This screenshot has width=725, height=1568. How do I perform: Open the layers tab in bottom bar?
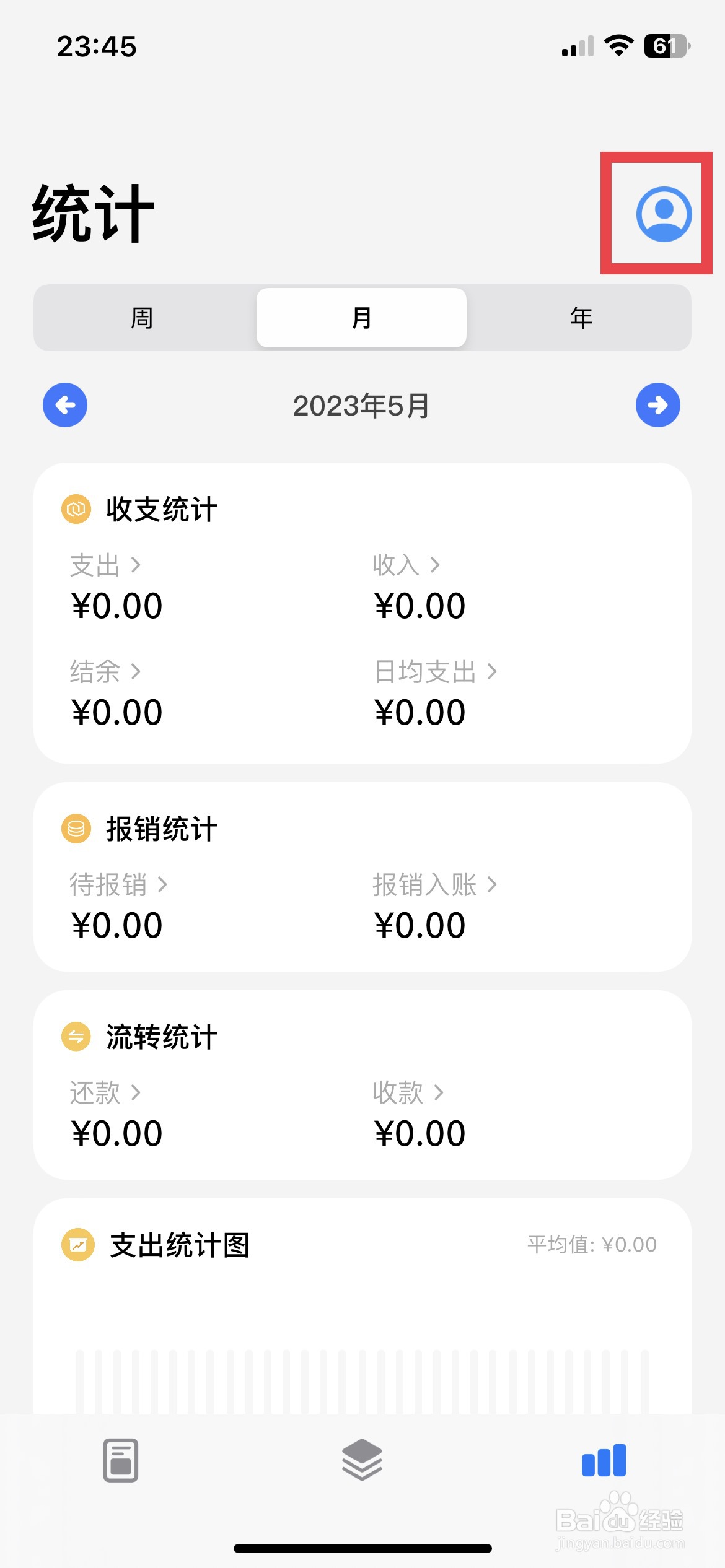click(x=362, y=1460)
